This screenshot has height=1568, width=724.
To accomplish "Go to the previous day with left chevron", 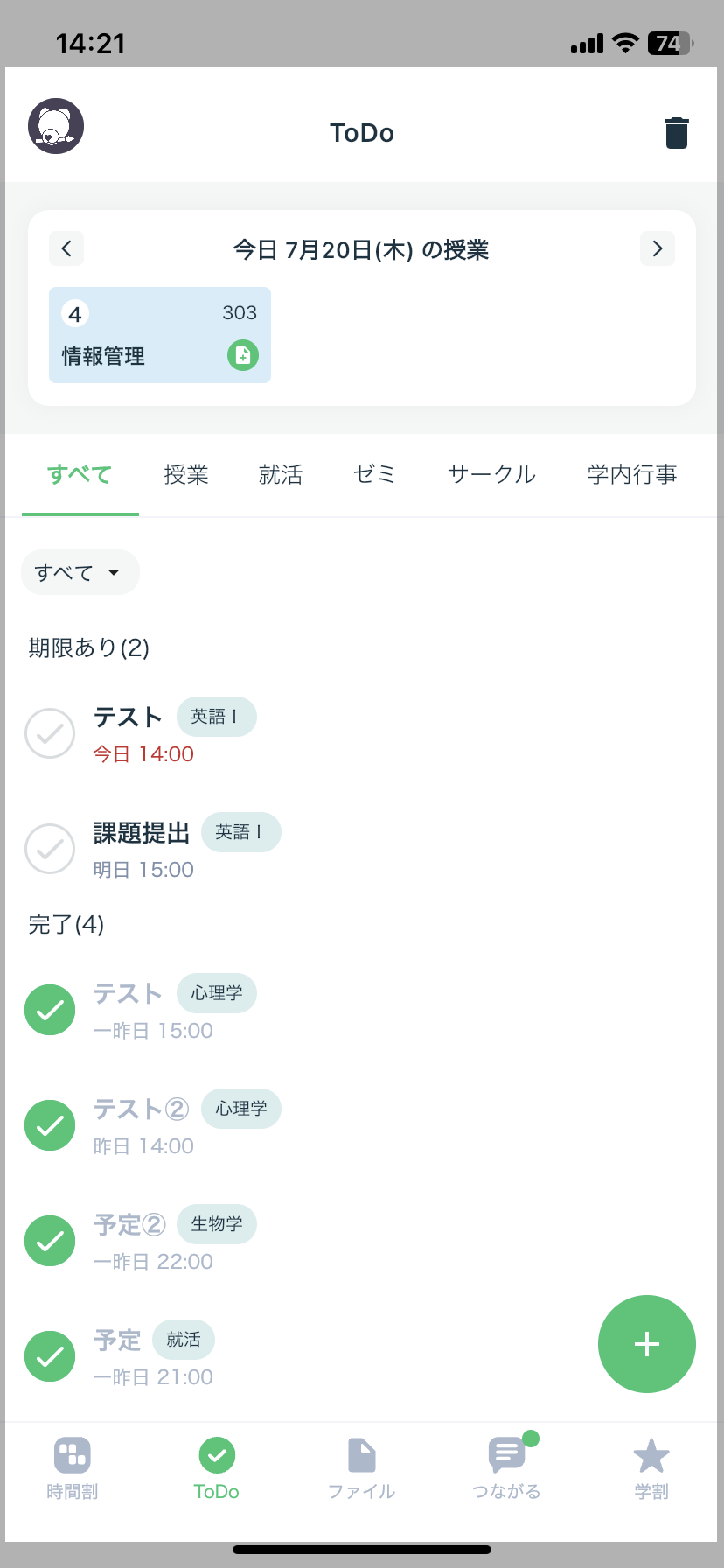I will tap(66, 248).
